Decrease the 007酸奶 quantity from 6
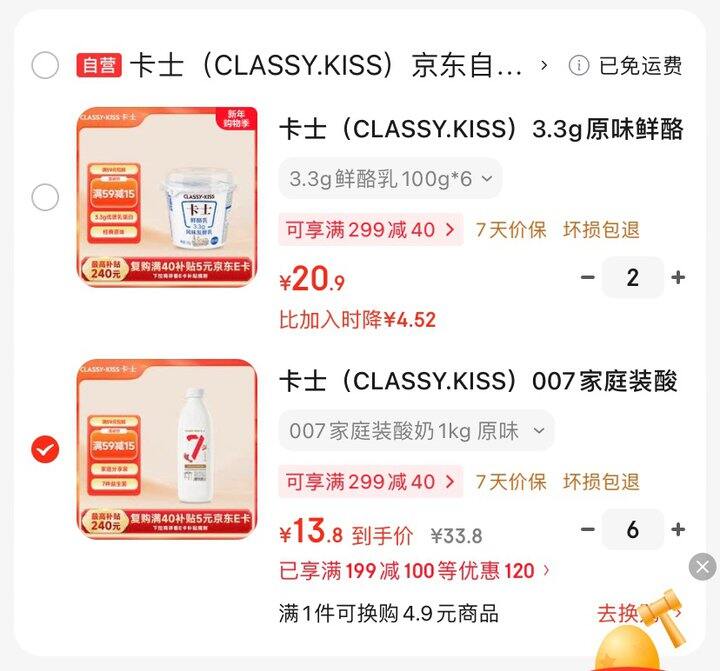This screenshot has height=671, width=720. 588,529
